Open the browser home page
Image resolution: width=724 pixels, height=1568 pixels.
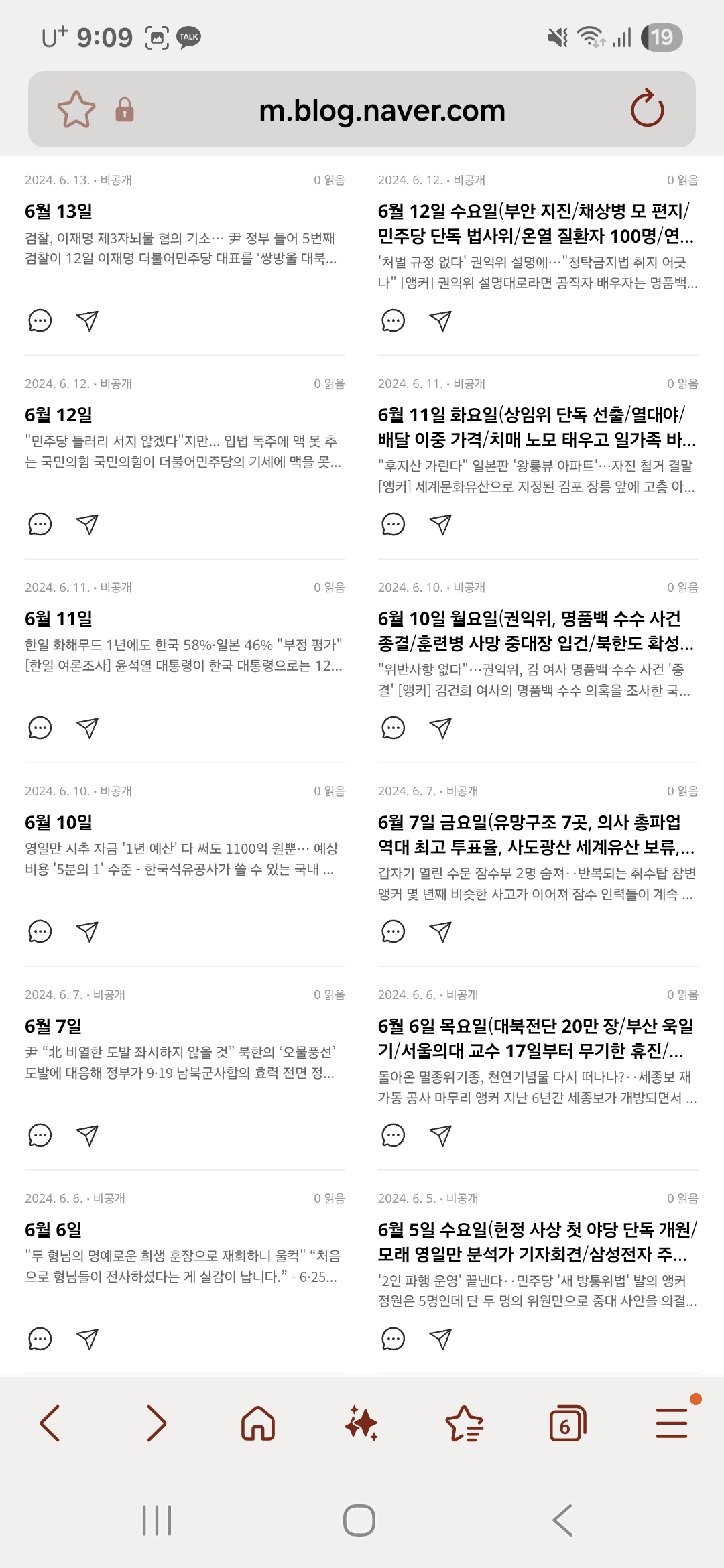pos(258,1423)
